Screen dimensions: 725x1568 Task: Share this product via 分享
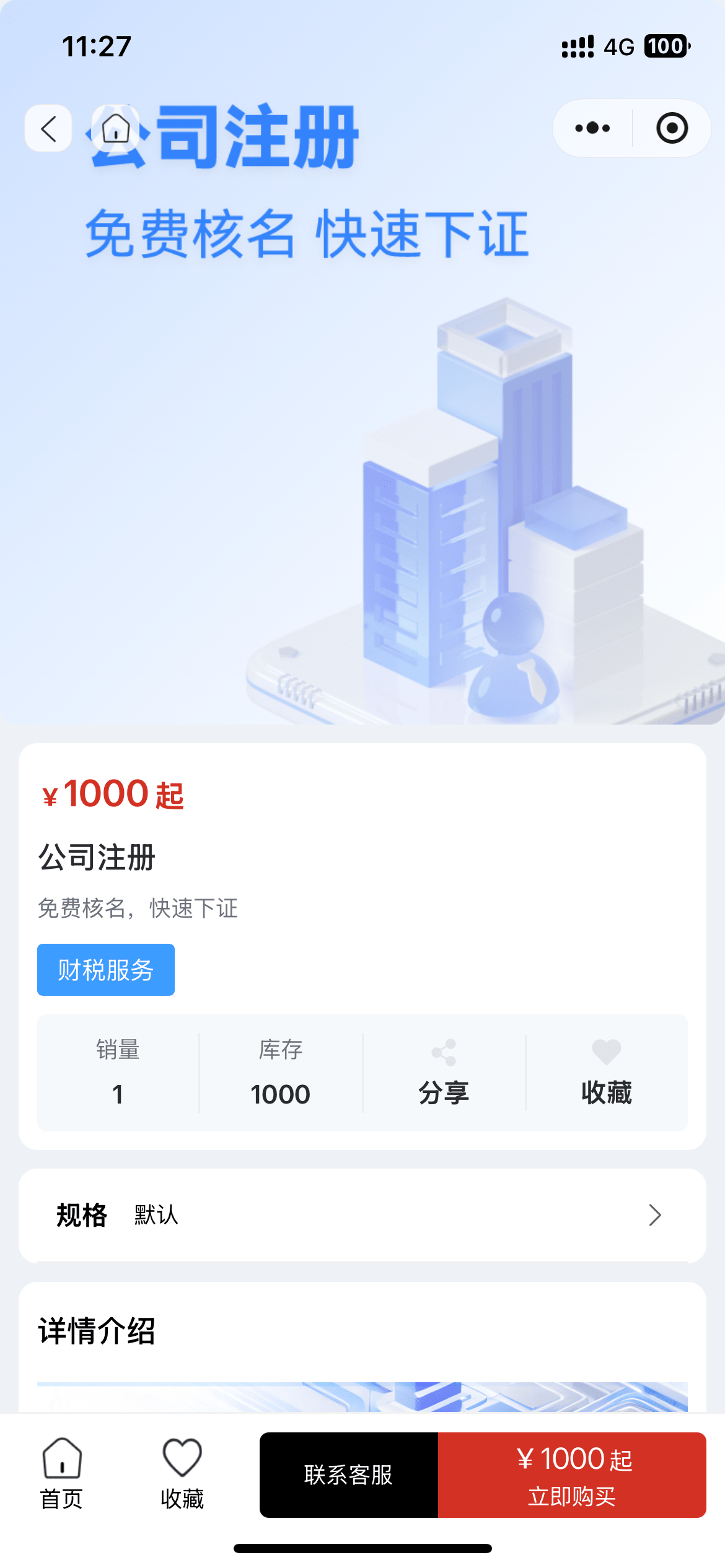444,1073
